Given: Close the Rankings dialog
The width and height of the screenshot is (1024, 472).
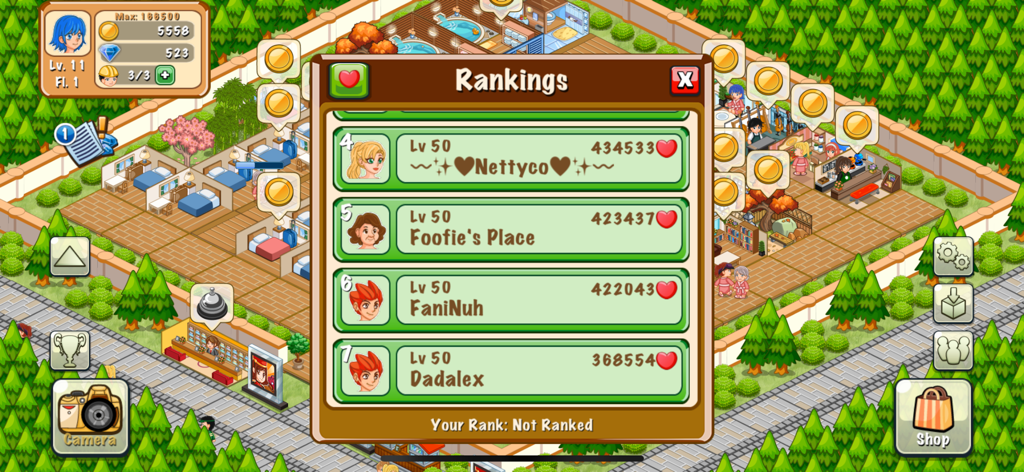Looking at the screenshot, I should pyautogui.click(x=685, y=80).
